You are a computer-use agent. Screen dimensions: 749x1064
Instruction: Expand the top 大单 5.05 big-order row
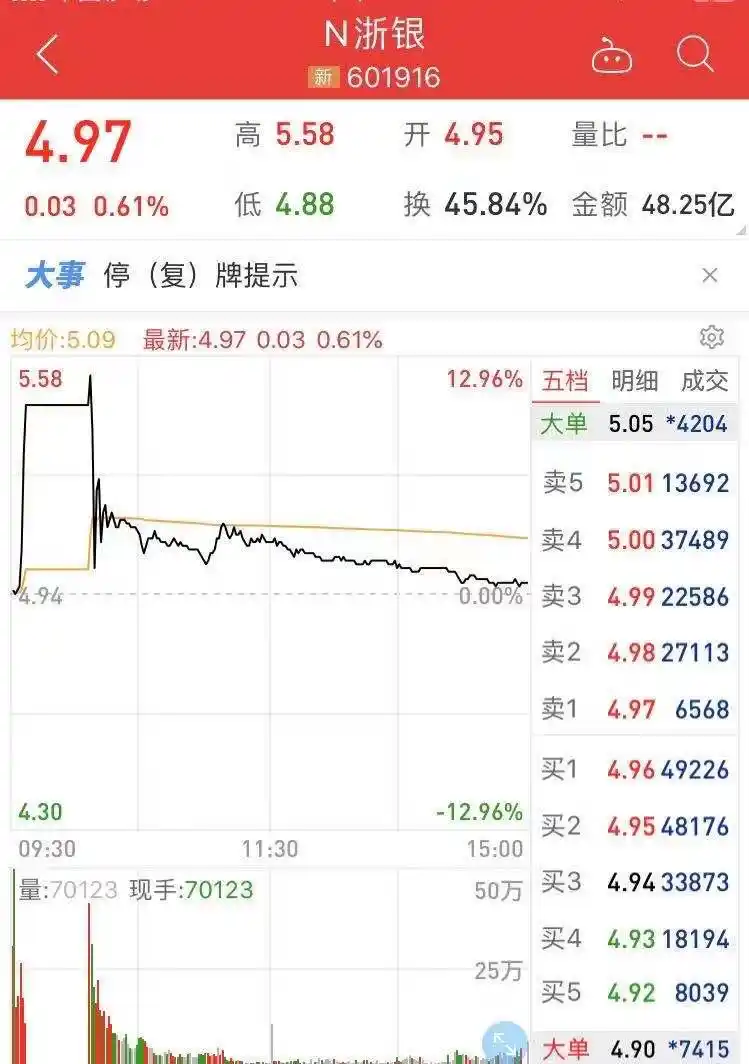(x=634, y=423)
